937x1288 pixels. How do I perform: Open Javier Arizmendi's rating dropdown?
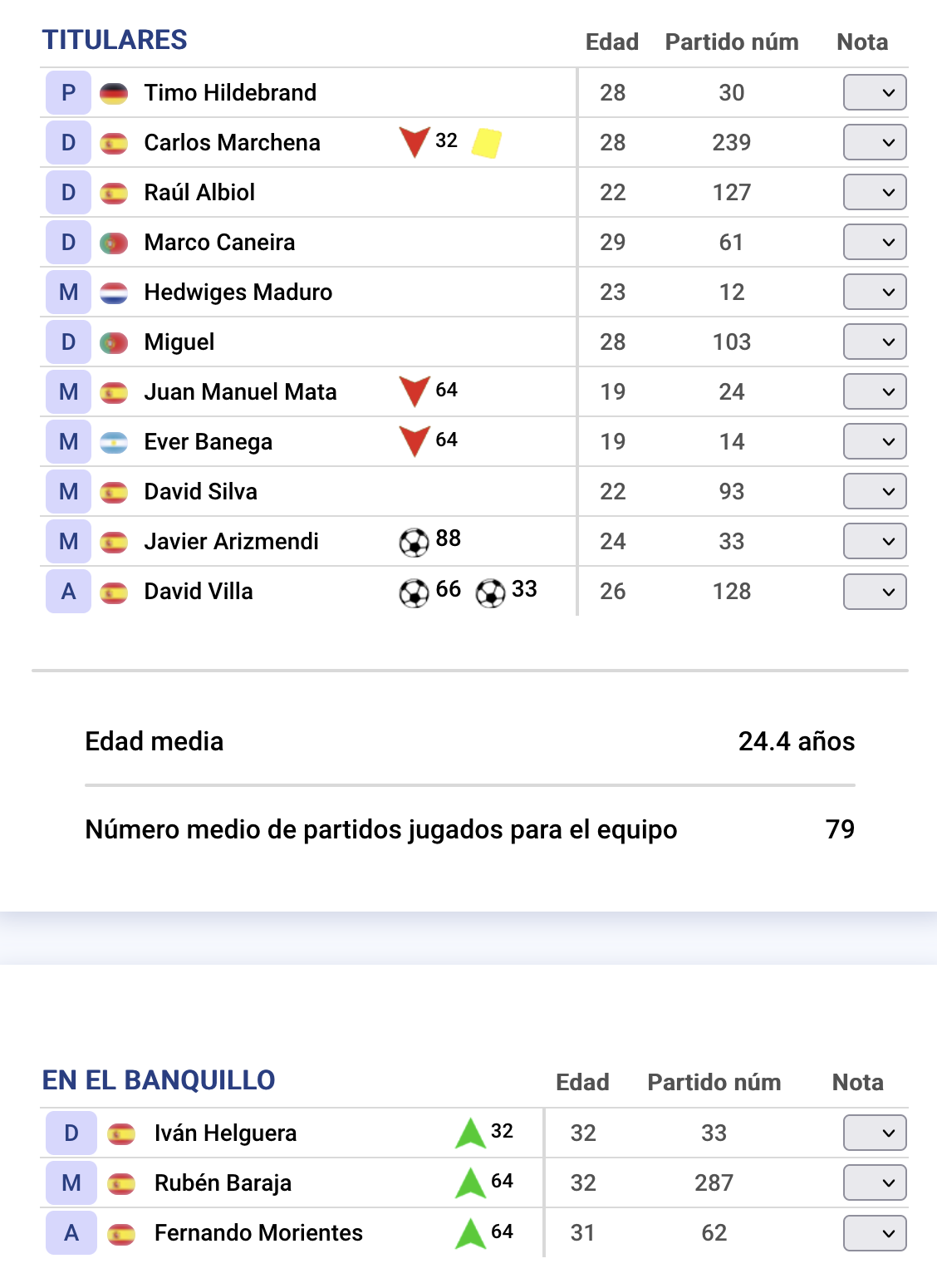point(874,541)
